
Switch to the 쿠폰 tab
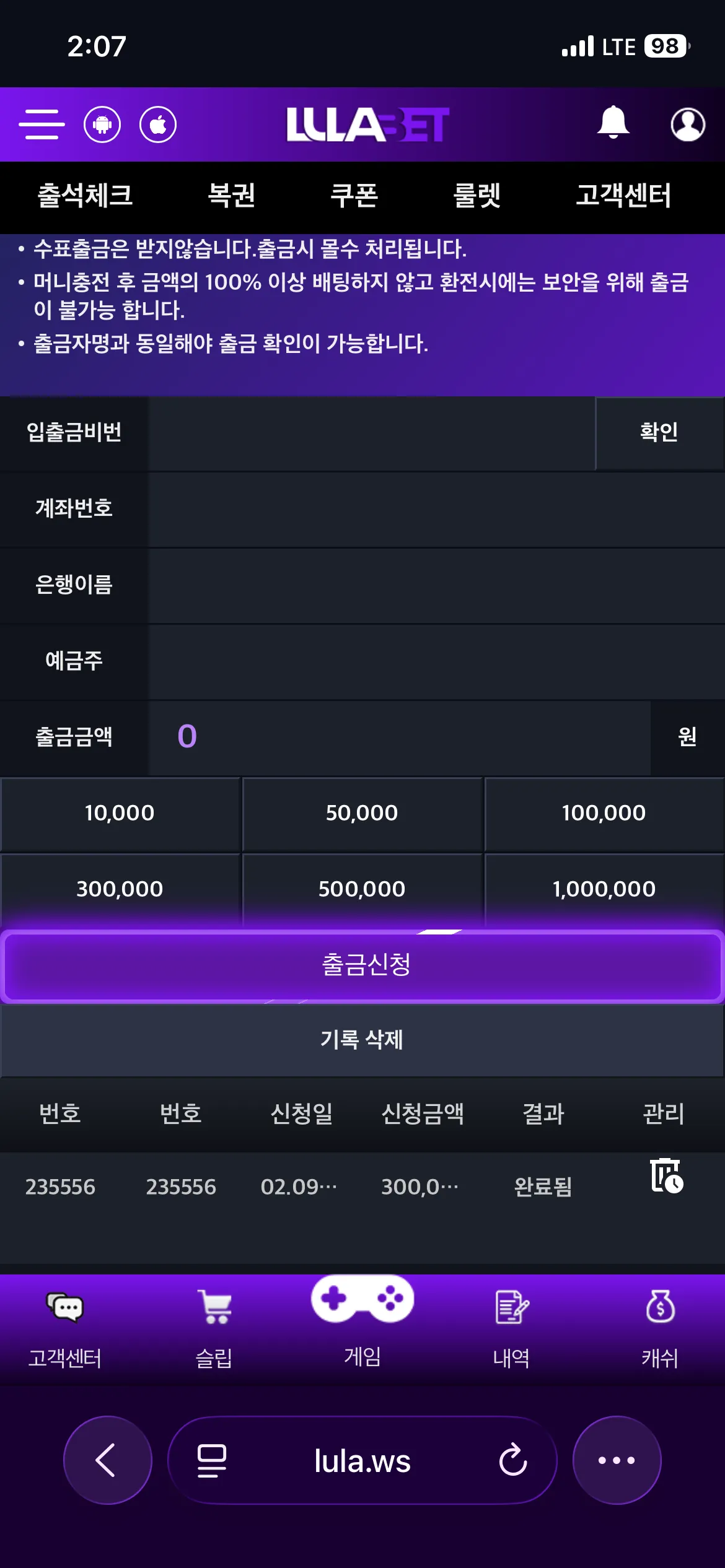pyautogui.click(x=354, y=195)
